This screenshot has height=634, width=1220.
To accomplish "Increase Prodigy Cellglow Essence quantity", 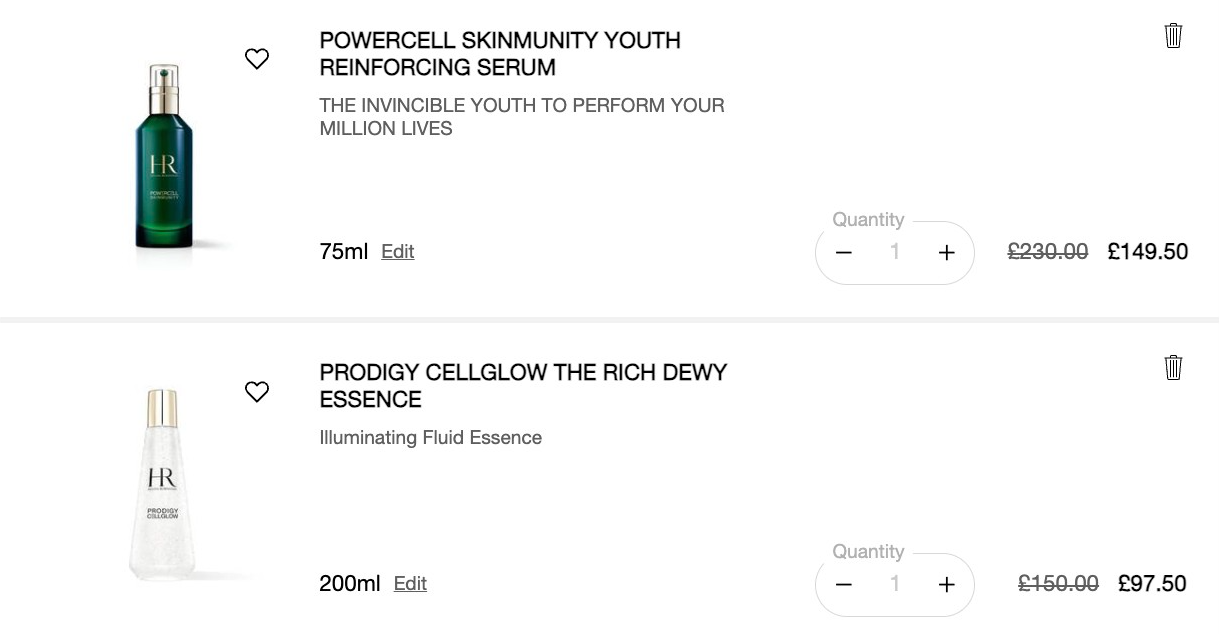I will (946, 585).
